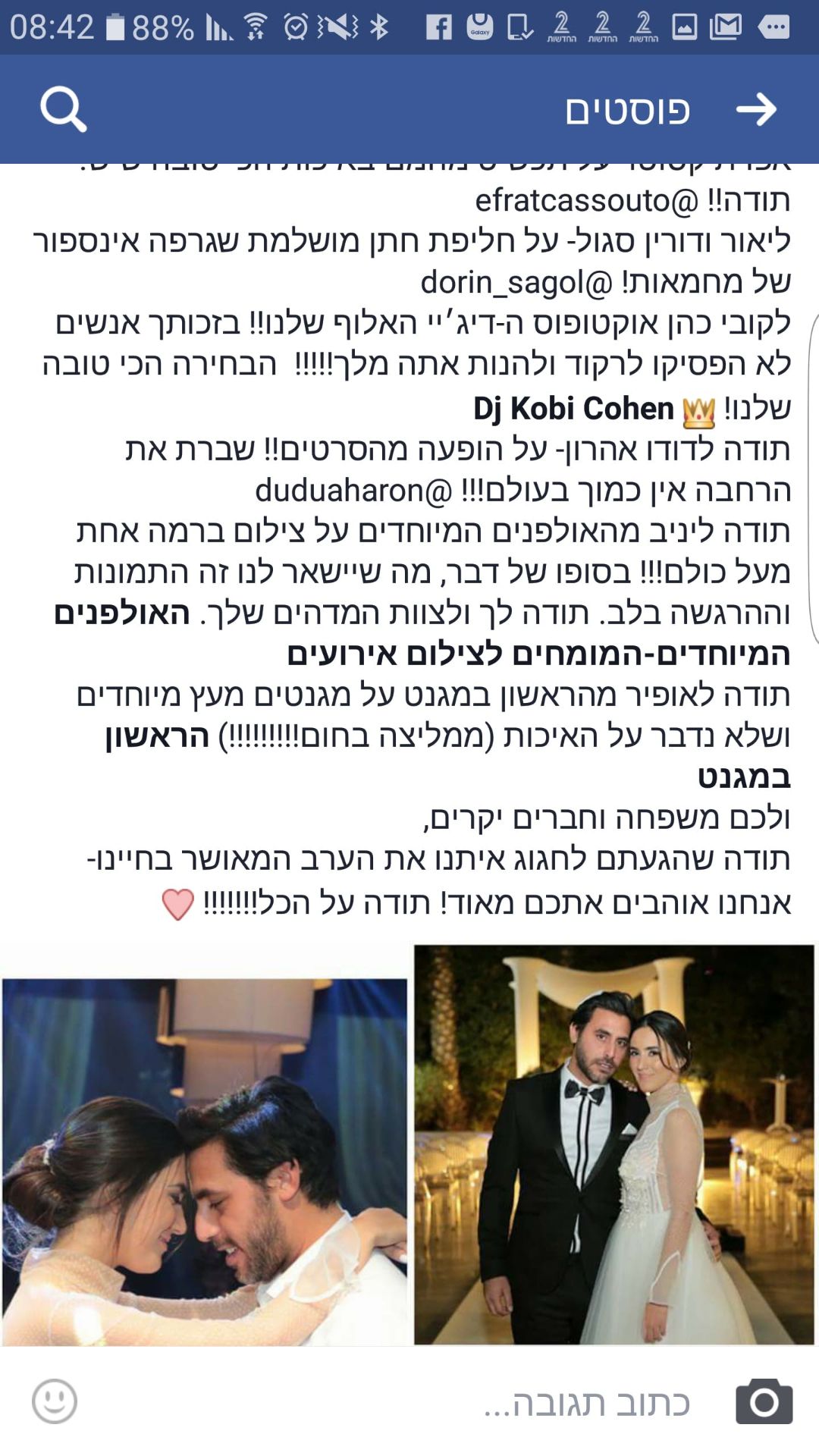Go back using the arrow beside פוסטים

click(757, 111)
